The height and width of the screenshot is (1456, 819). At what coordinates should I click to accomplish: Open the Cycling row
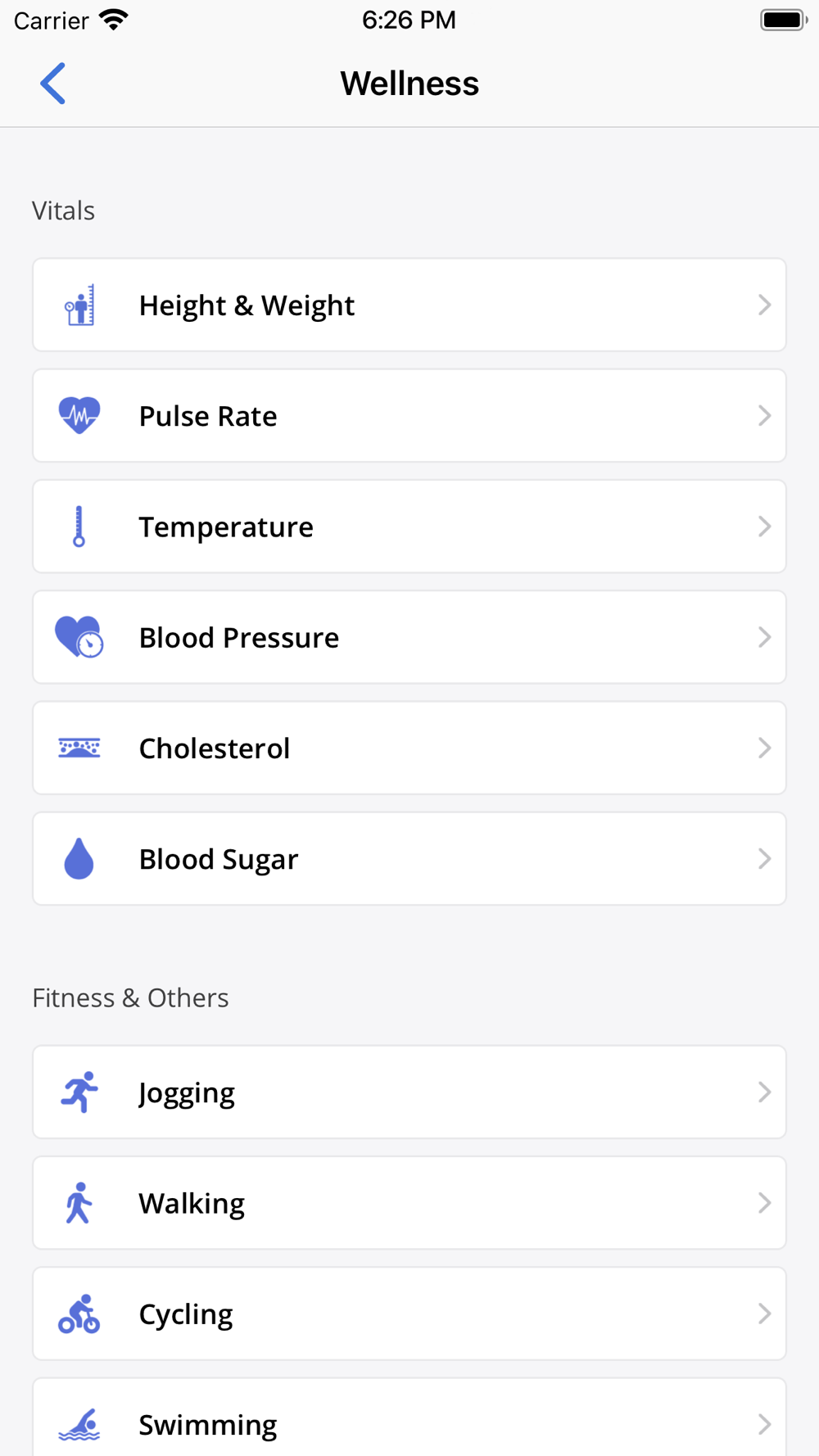point(409,1314)
